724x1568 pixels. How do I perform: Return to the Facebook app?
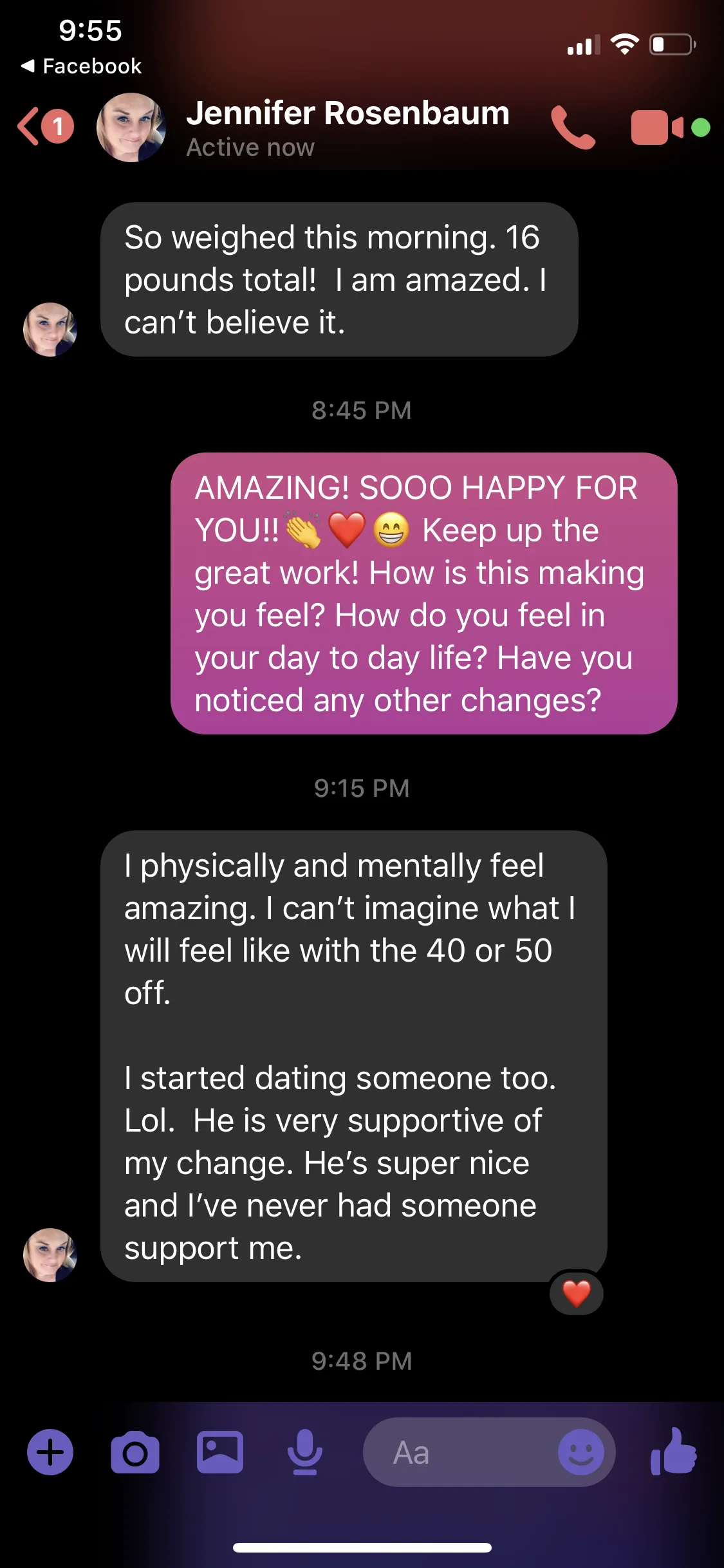click(x=82, y=66)
